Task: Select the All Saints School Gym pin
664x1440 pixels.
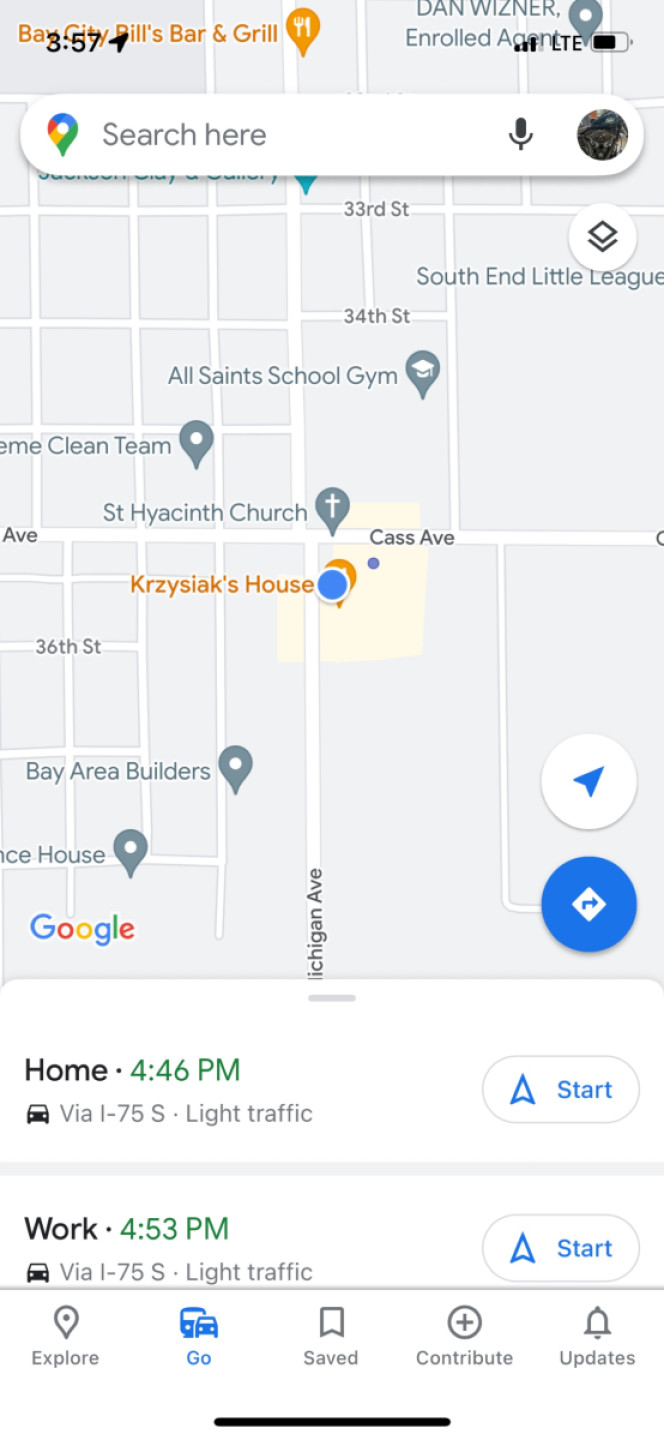Action: coord(423,372)
